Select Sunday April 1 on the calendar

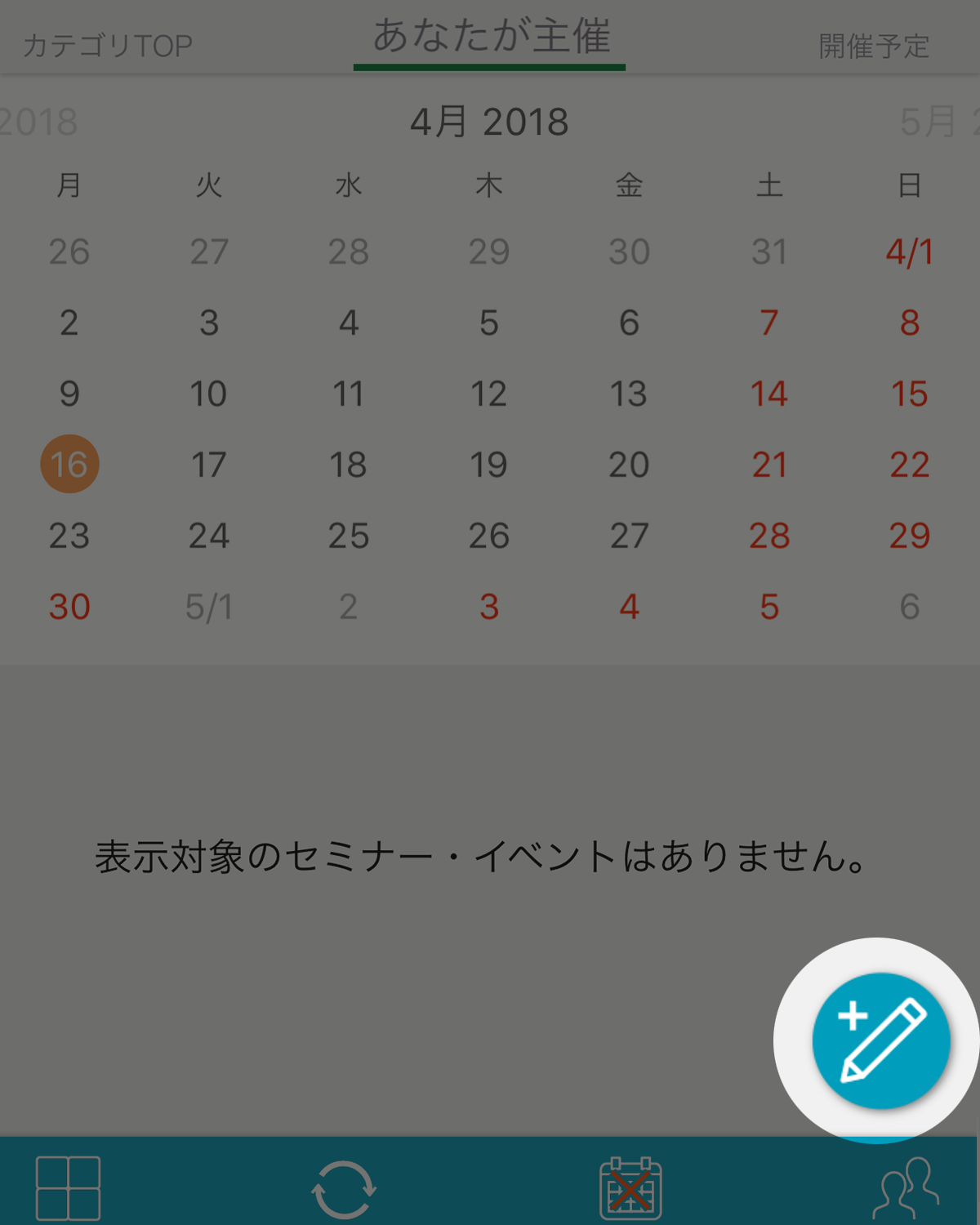909,252
